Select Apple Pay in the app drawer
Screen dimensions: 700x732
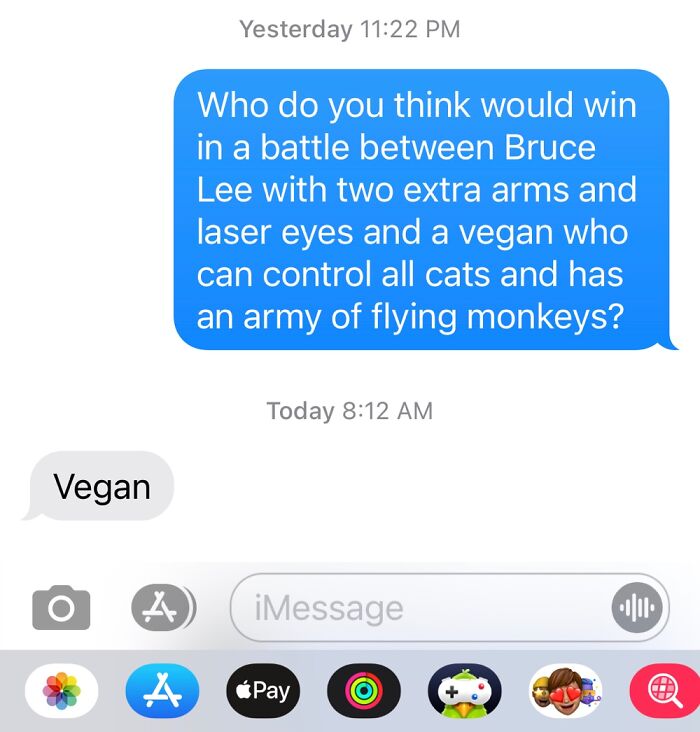[x=263, y=690]
